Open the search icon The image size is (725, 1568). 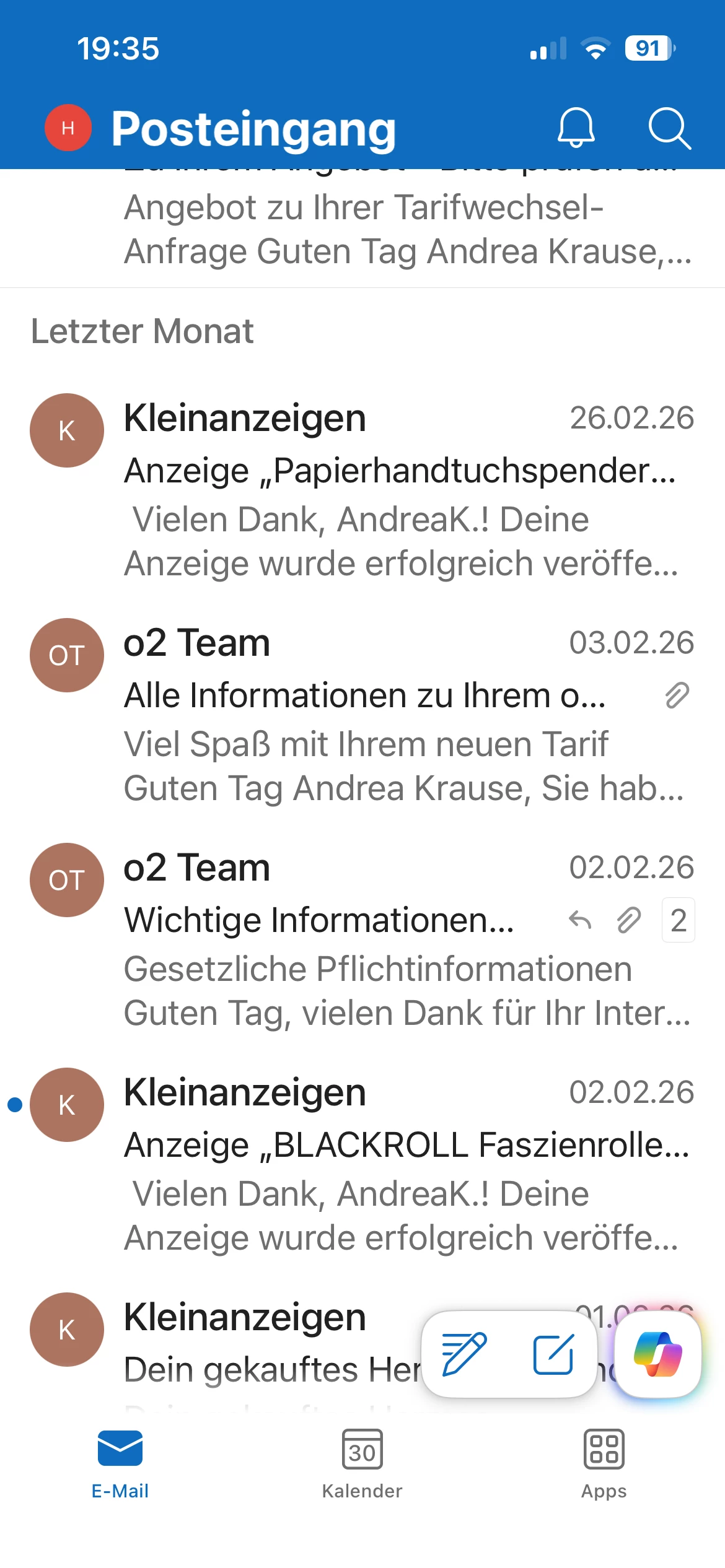669,129
